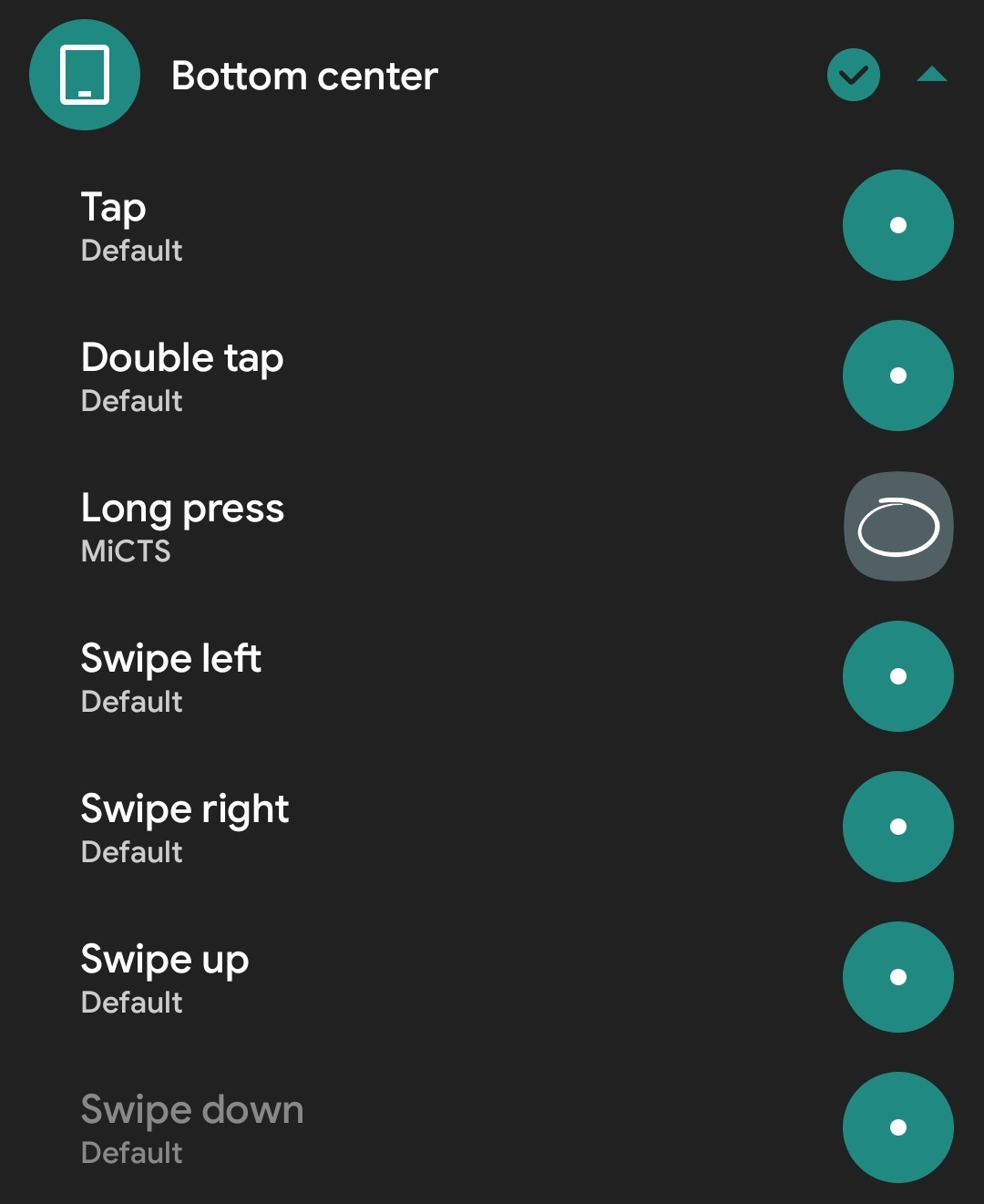Open the Long press MiCTS setting
The image size is (984, 1204).
[x=456, y=527]
